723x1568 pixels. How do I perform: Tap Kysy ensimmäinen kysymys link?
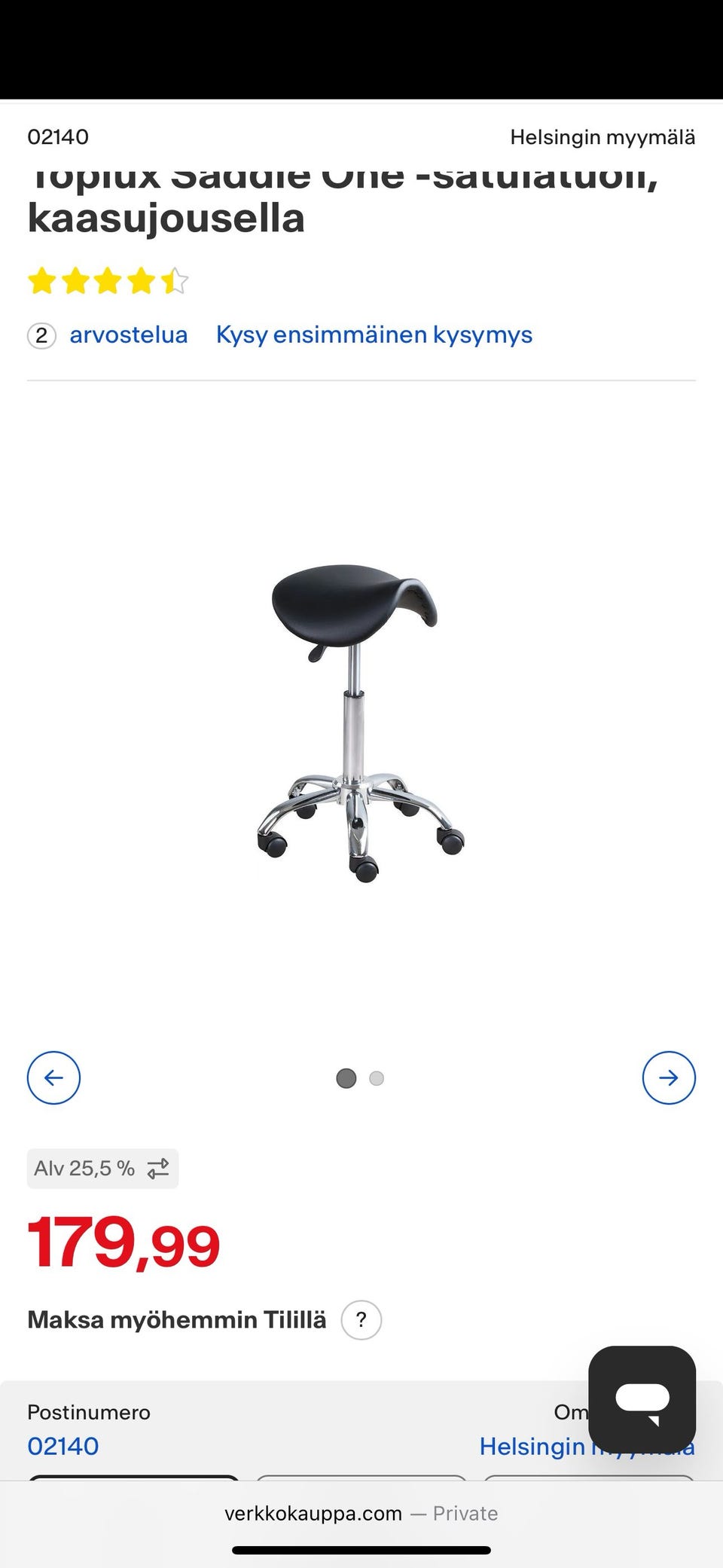374,335
